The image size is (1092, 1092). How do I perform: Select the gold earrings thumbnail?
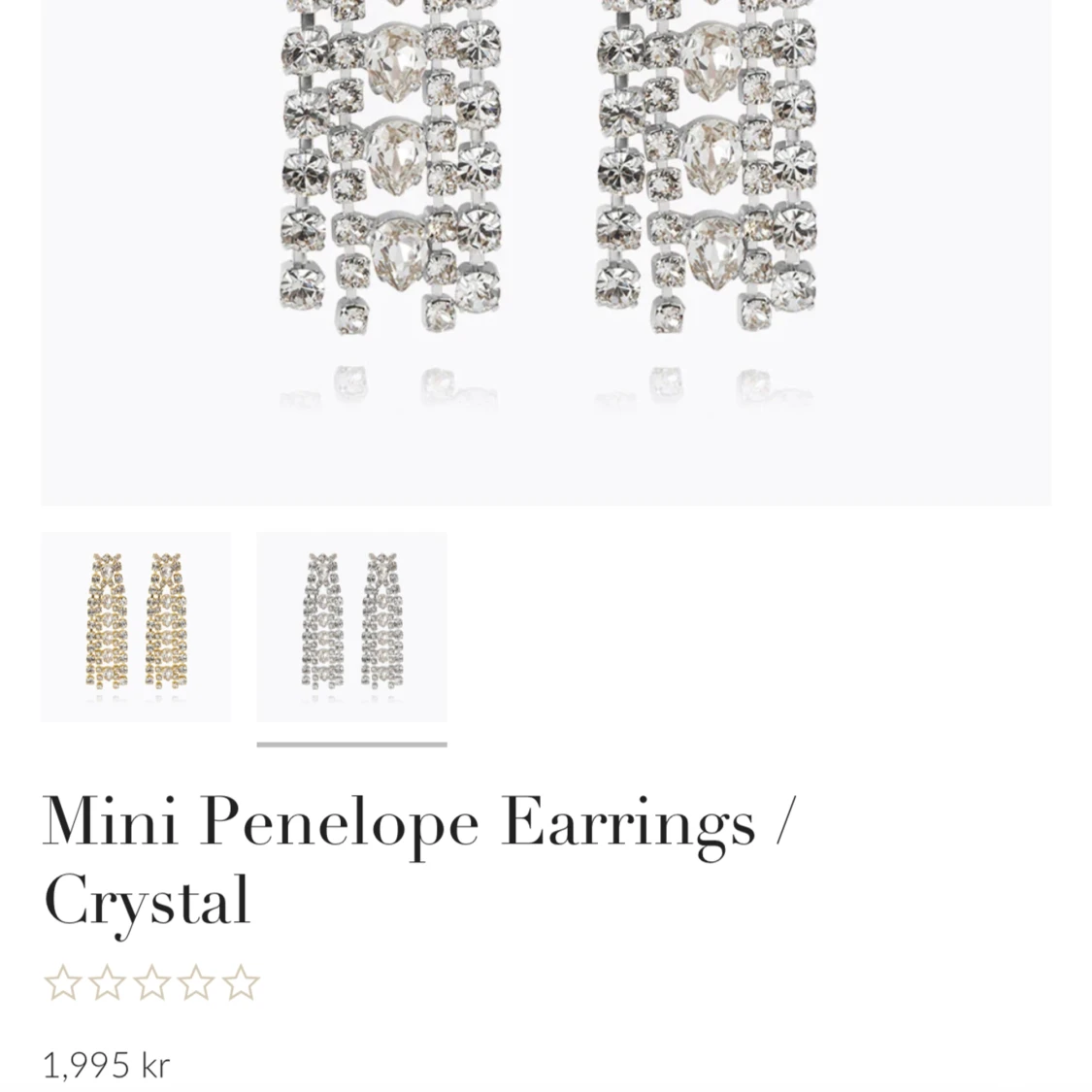pyautogui.click(x=136, y=626)
